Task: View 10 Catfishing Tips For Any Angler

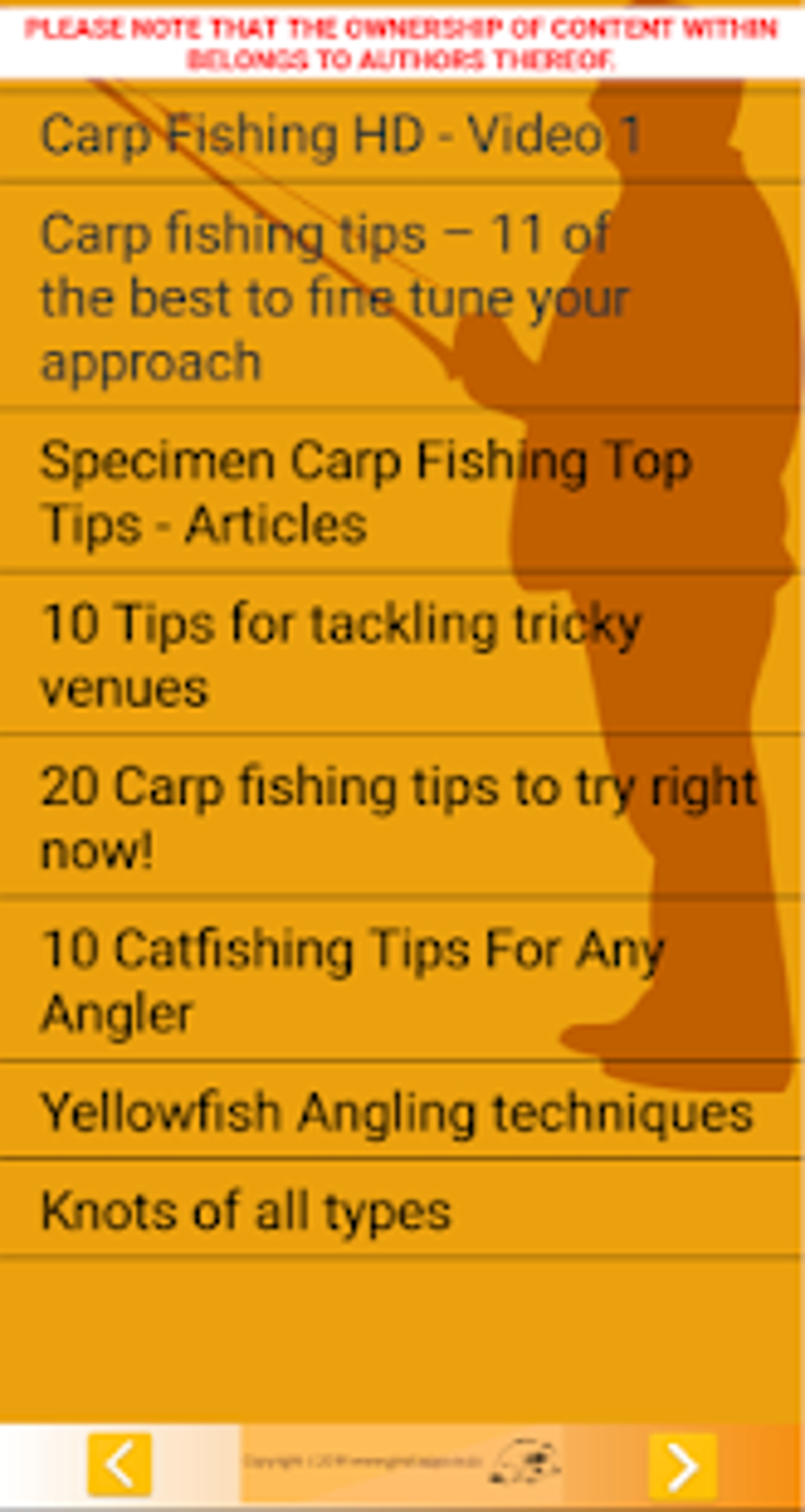Action: click(x=351, y=980)
